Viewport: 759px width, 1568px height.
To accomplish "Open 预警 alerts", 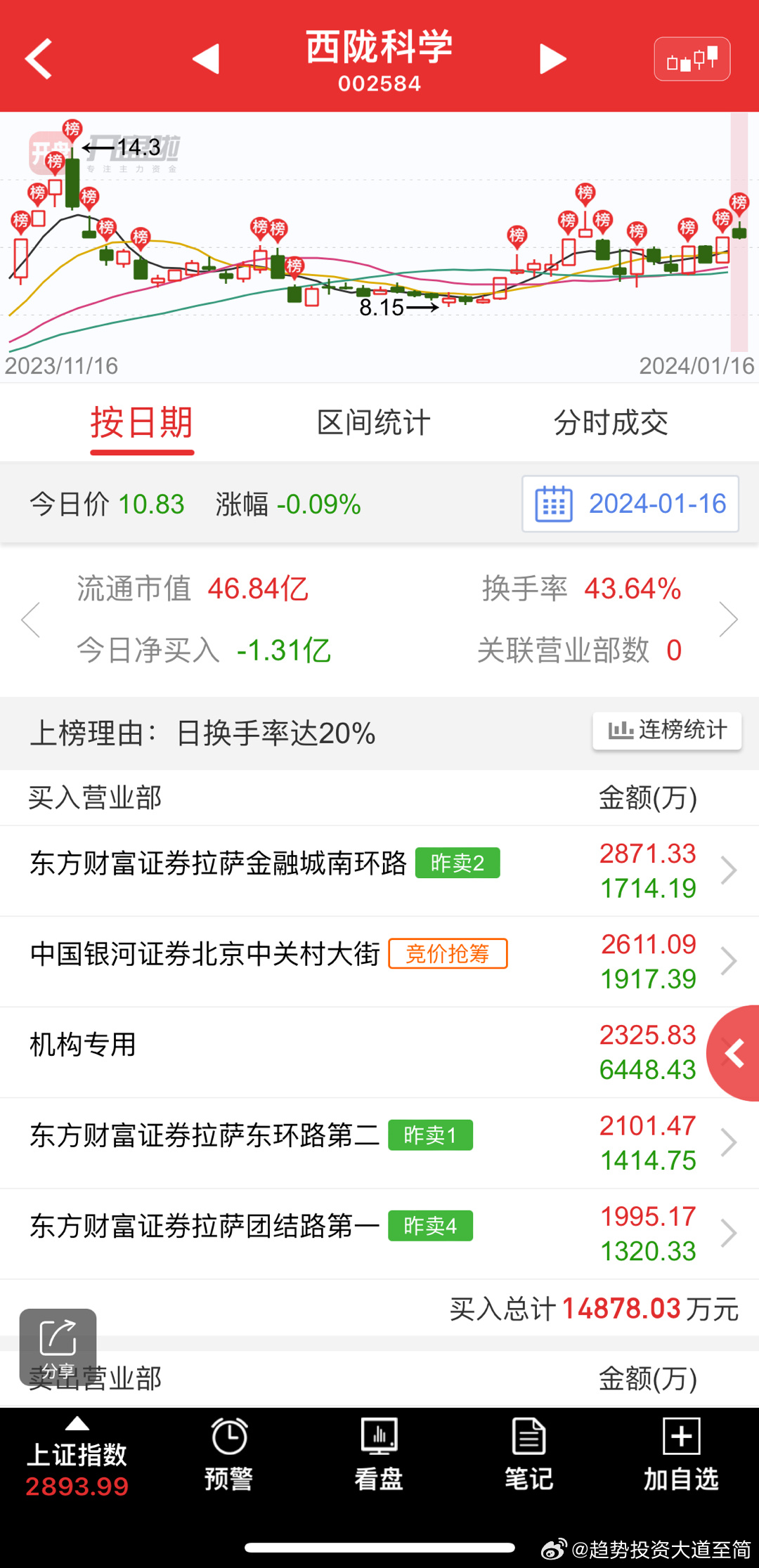I will pyautogui.click(x=228, y=1454).
